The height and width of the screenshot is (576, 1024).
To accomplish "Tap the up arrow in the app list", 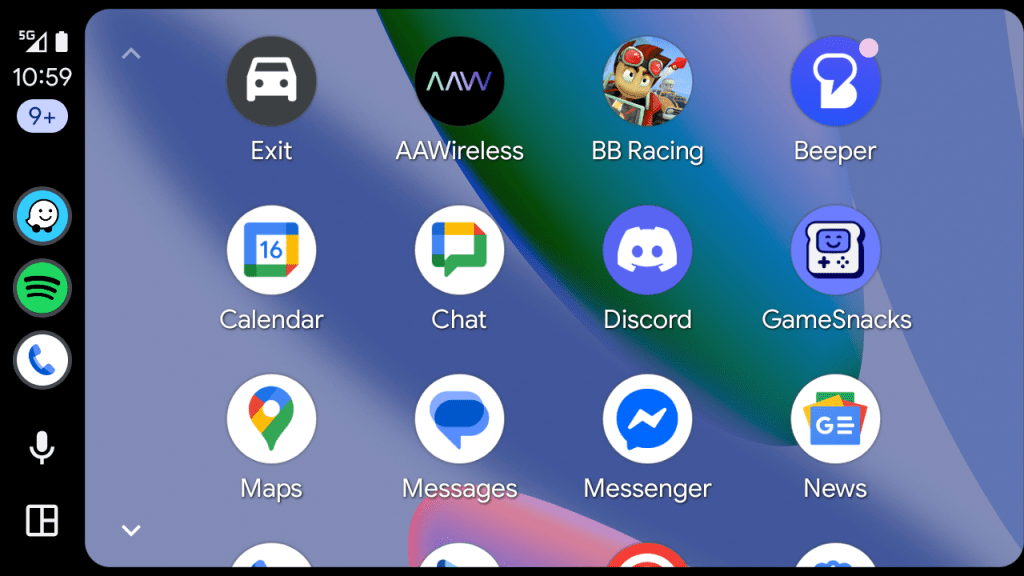I will [131, 53].
